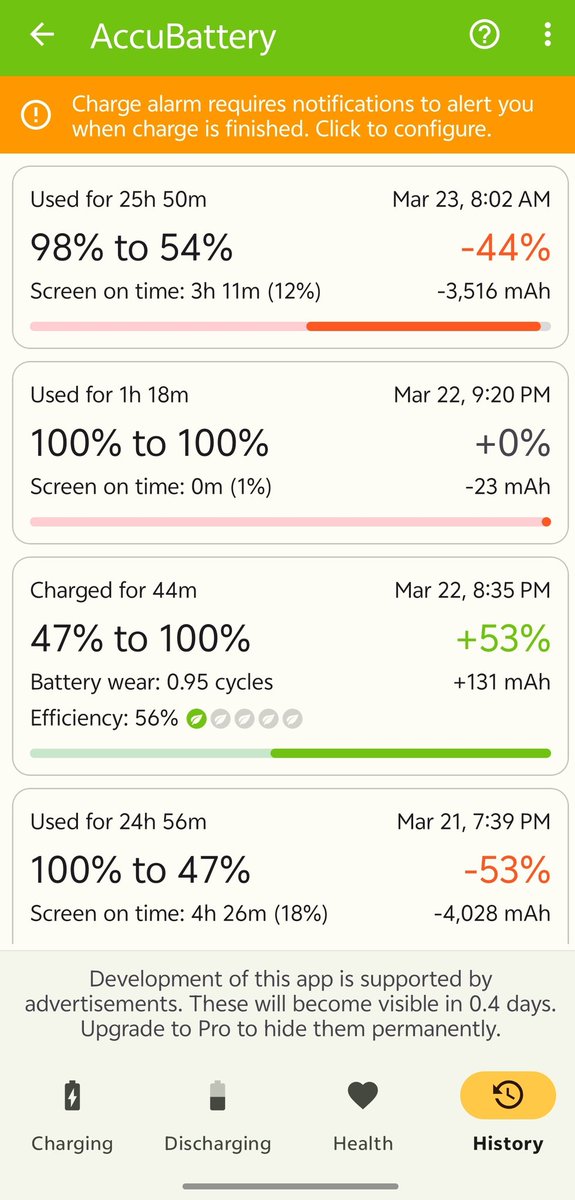Open the Mar 22 100% to 100% session
Image resolution: width=575 pixels, height=1200 pixels.
pyautogui.click(x=290, y=452)
